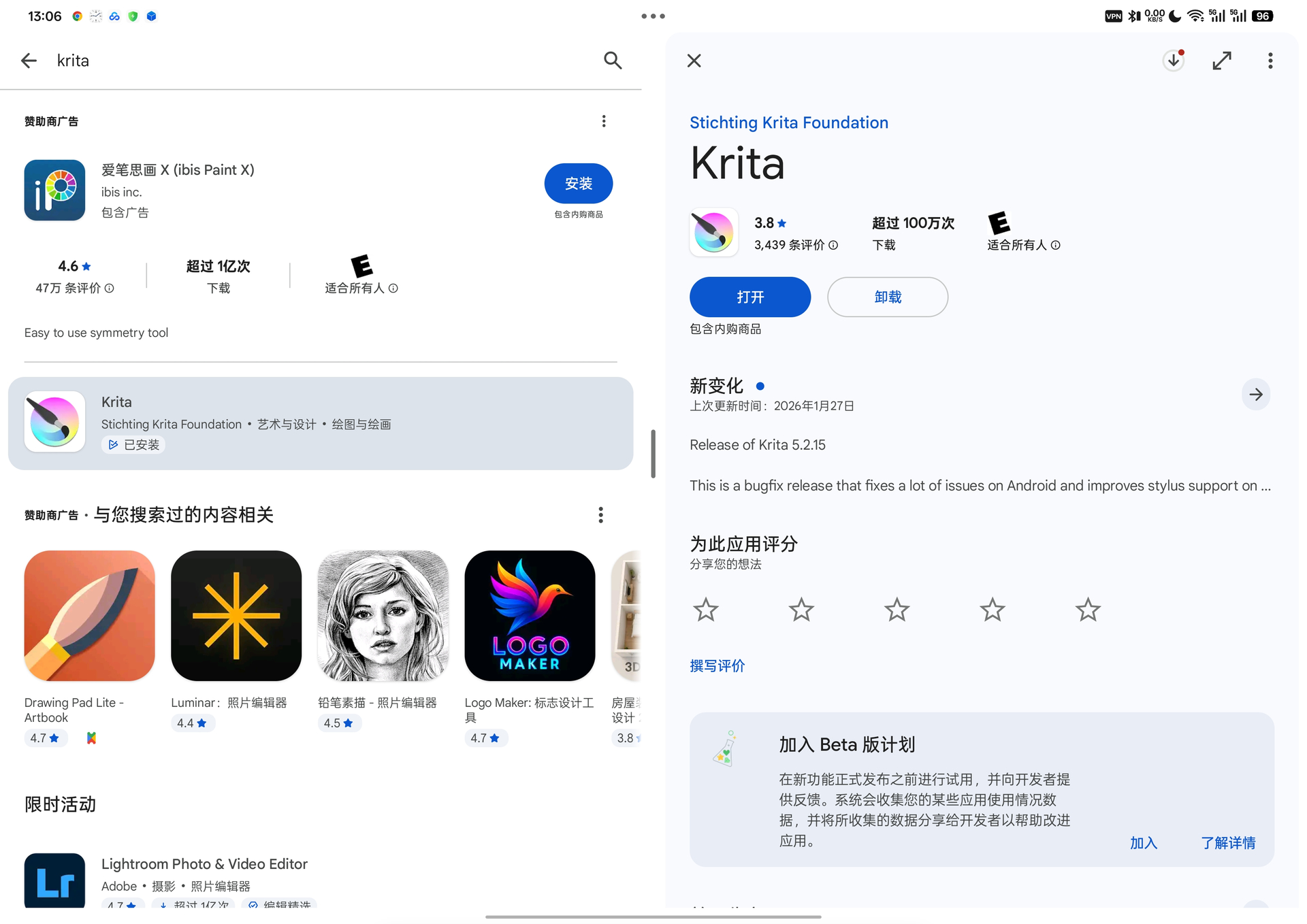Screen dimensions: 1307x924
Task: Go back from krita search results
Action: (29, 61)
